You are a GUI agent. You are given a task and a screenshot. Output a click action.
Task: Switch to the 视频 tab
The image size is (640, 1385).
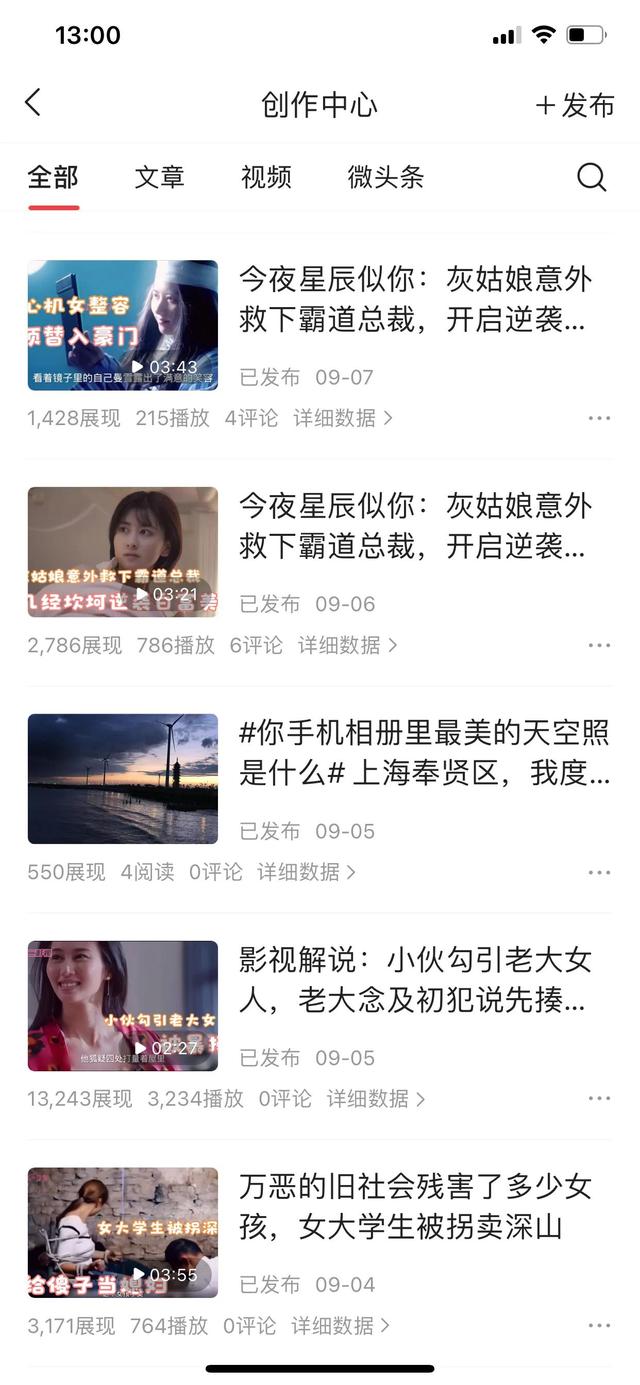(x=266, y=178)
